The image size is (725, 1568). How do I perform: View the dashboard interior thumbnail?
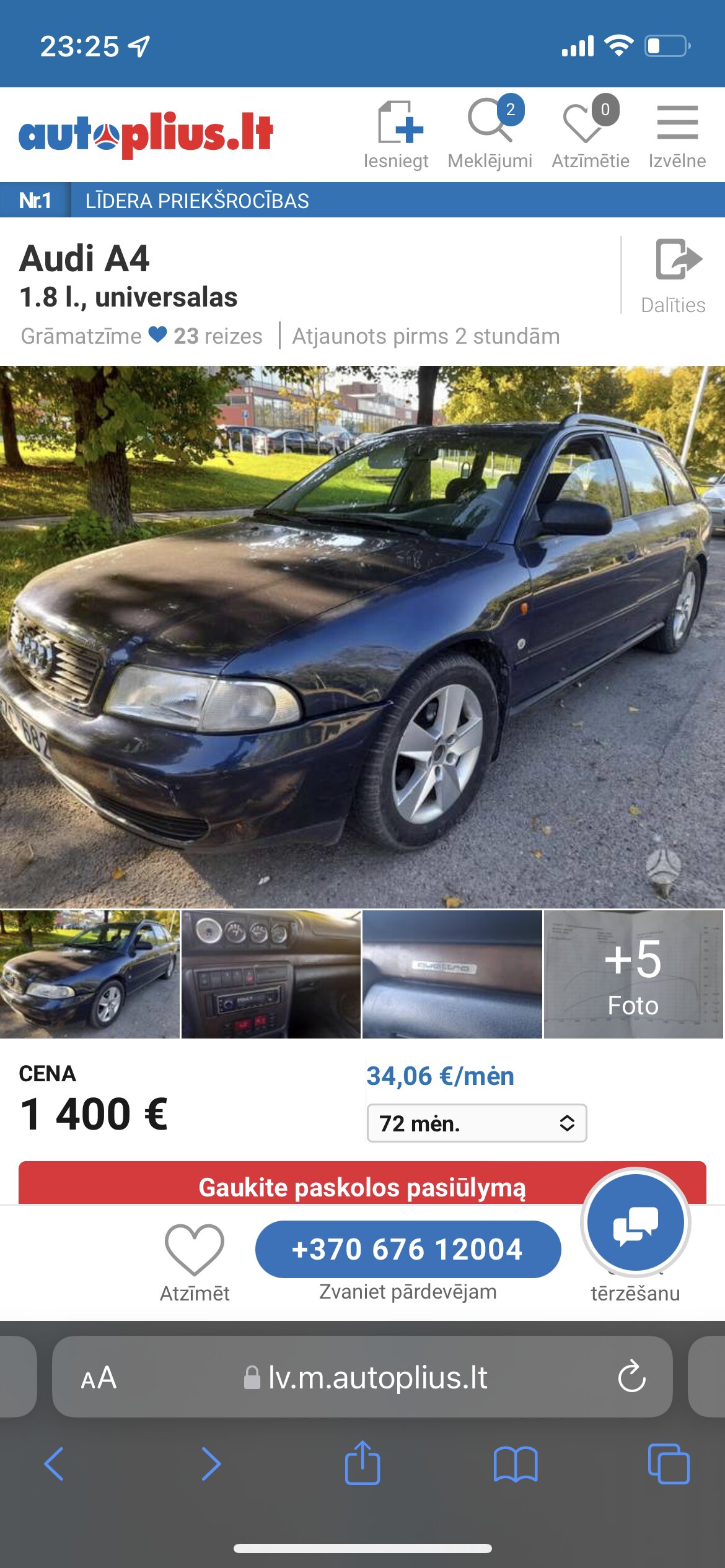tap(271, 974)
